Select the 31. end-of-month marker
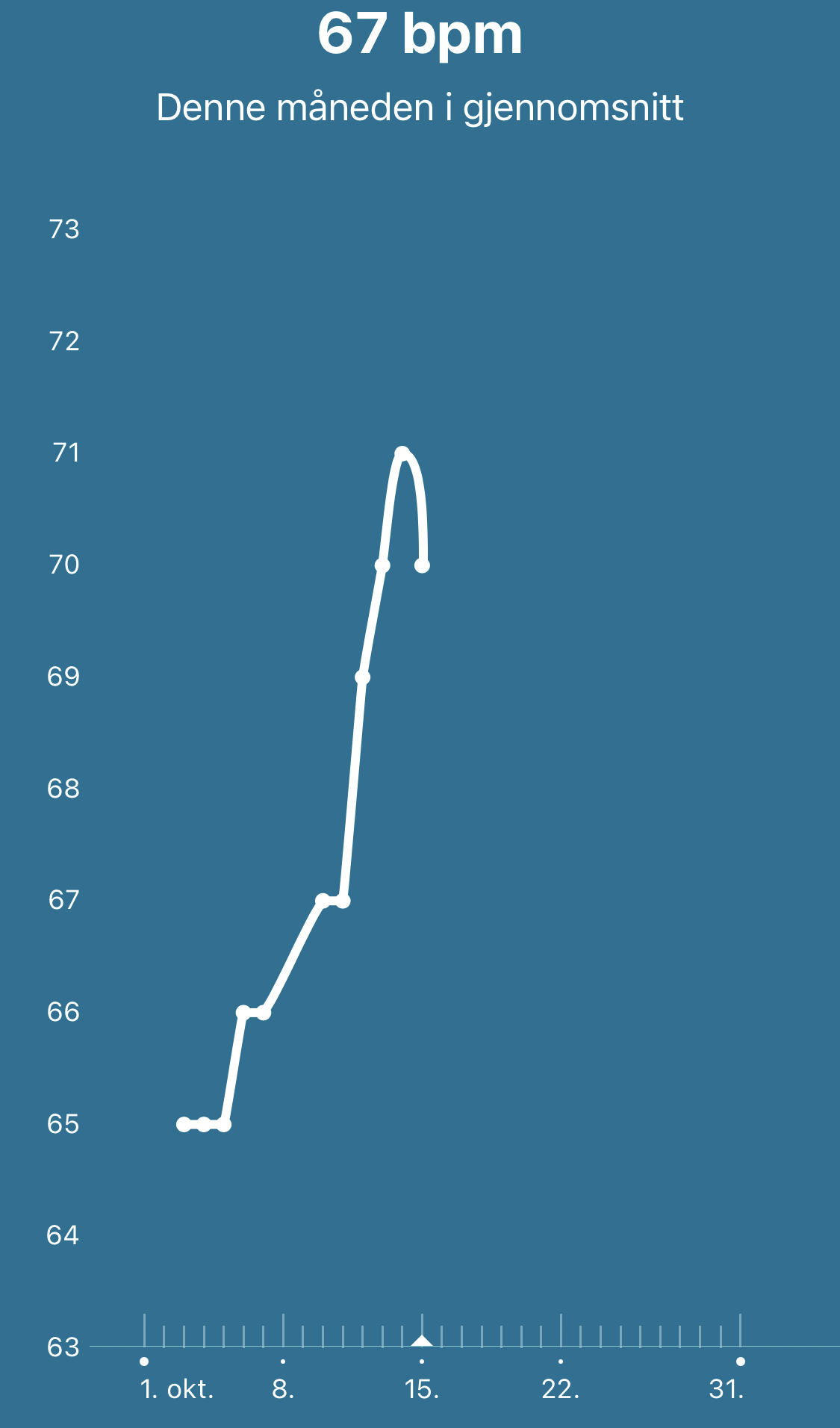Viewport: 840px width, 1428px height. (727, 1388)
